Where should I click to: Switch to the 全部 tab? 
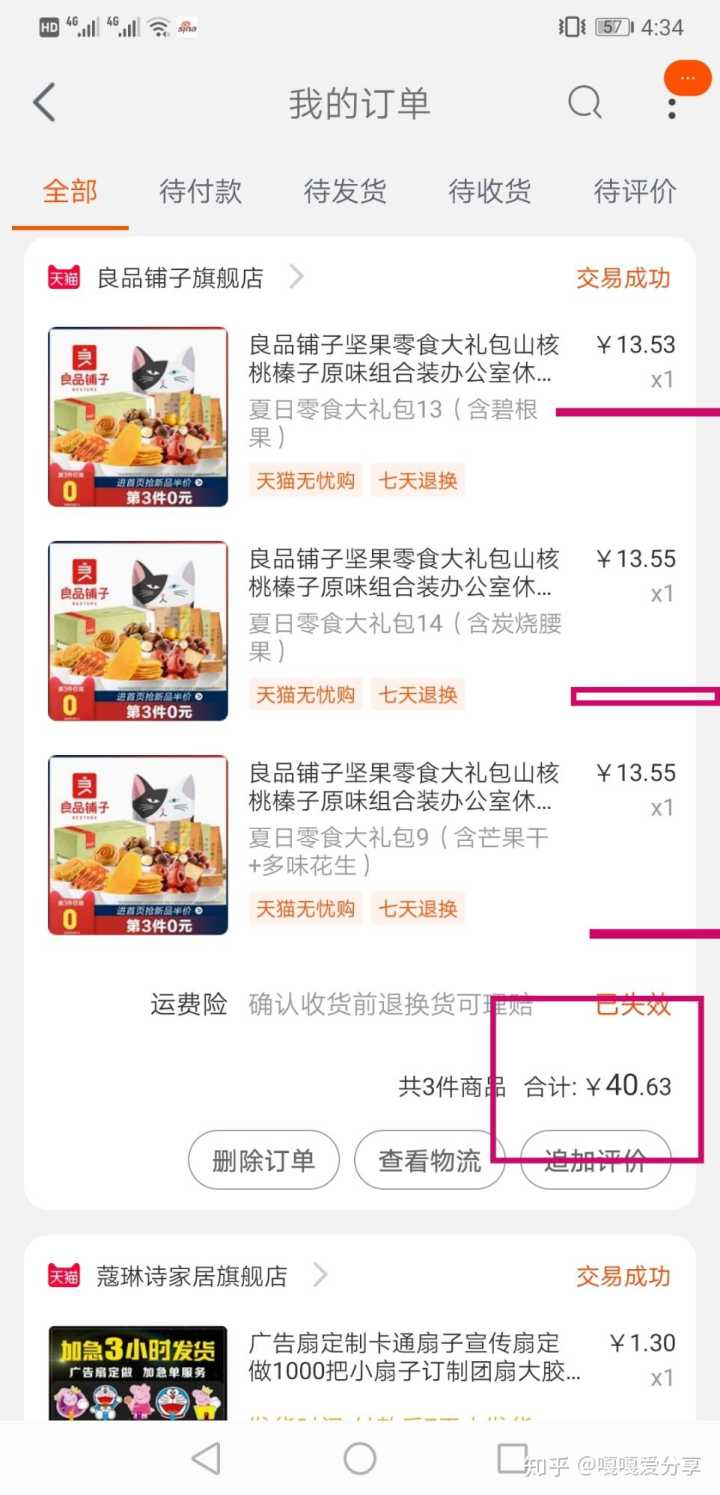pos(70,191)
